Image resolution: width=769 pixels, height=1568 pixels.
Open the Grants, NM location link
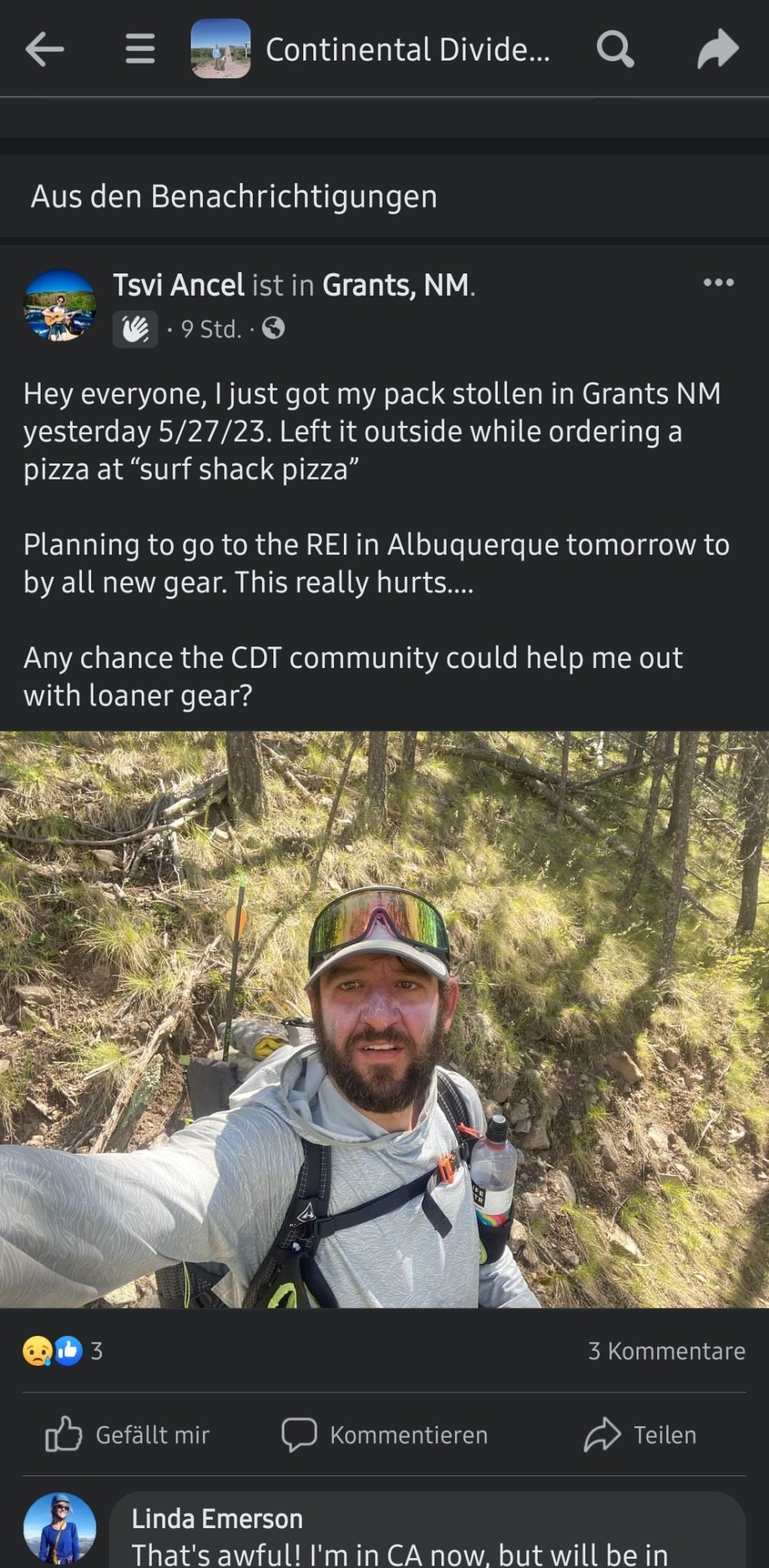tap(395, 285)
